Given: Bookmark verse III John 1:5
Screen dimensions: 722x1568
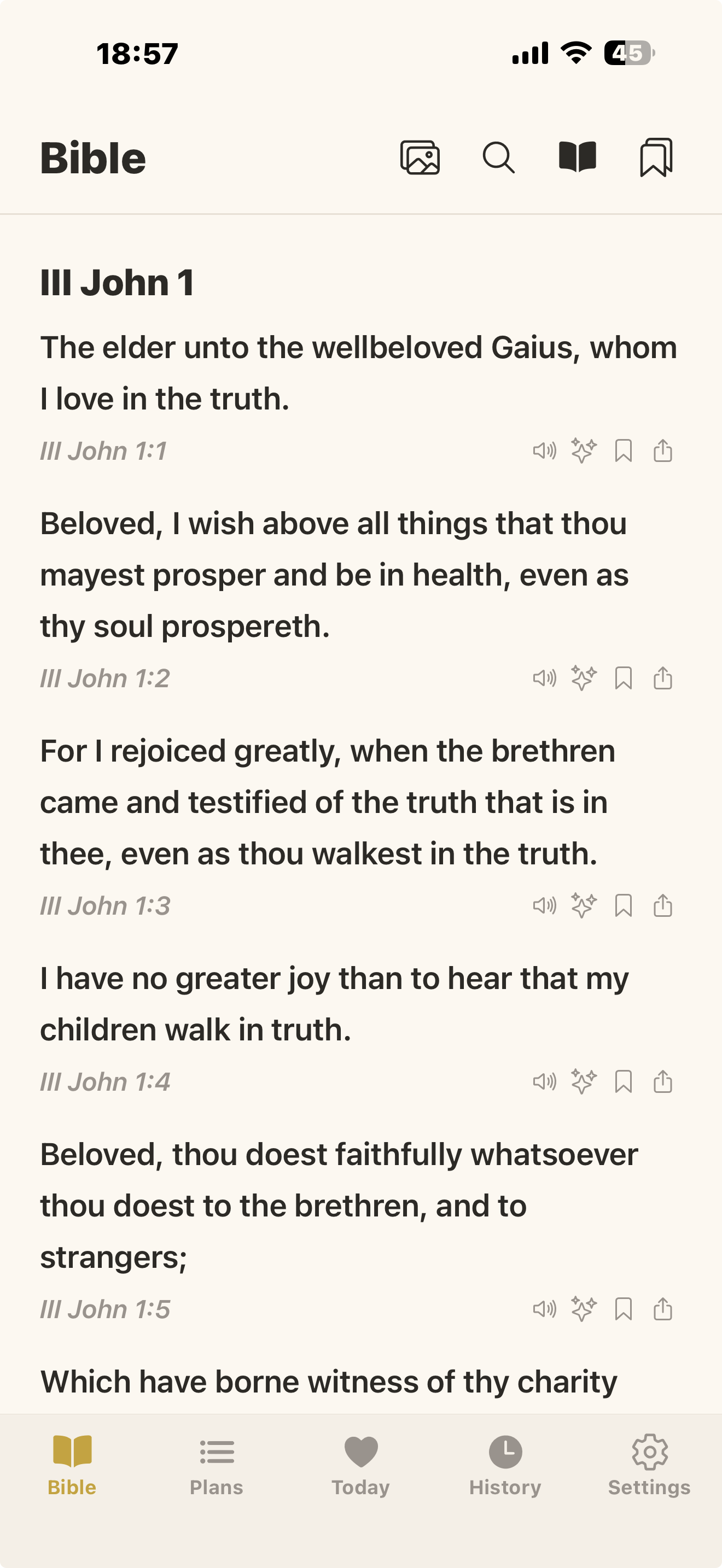Looking at the screenshot, I should tap(624, 1309).
